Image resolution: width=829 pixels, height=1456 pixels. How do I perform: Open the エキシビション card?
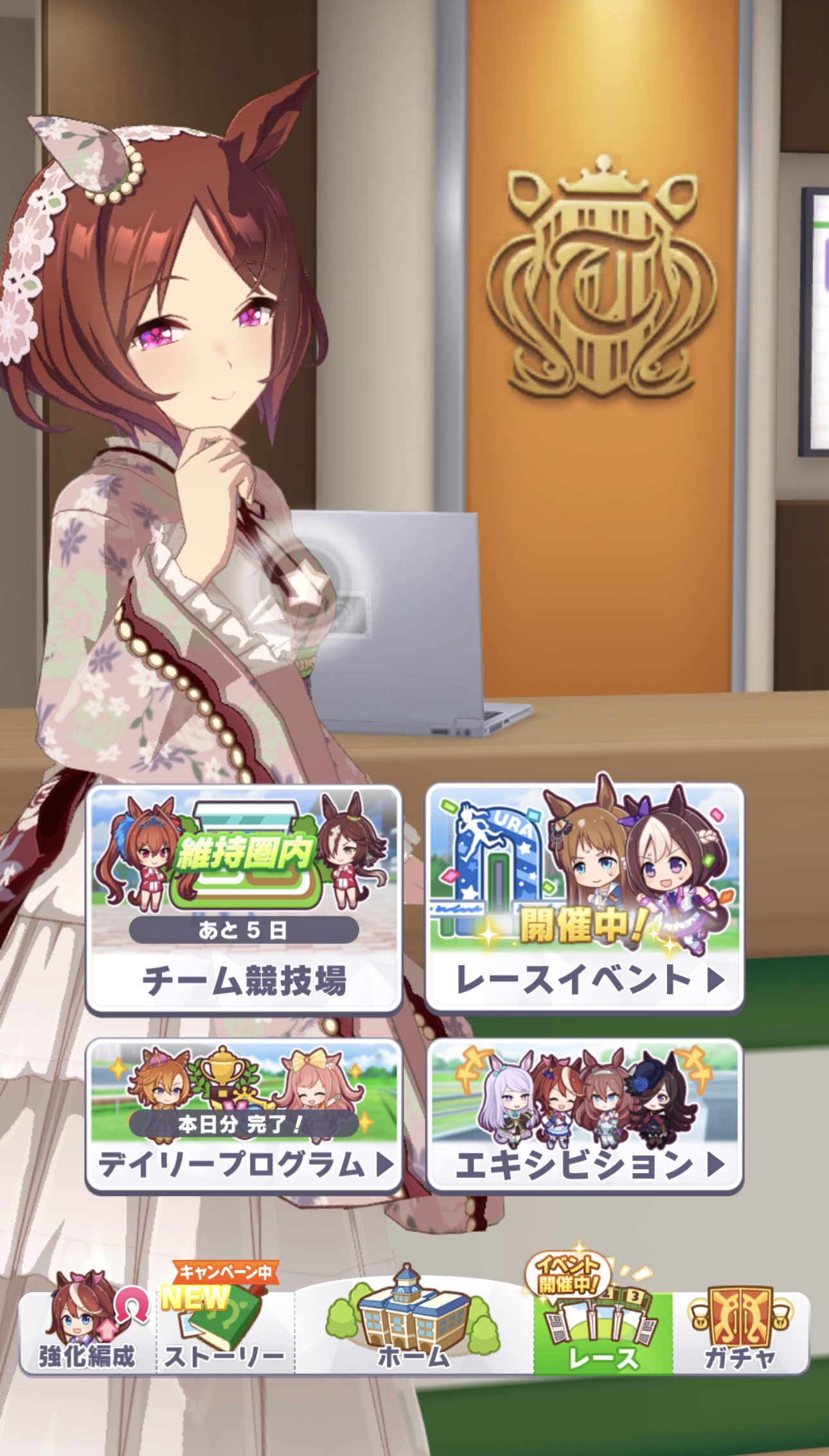(x=585, y=1117)
